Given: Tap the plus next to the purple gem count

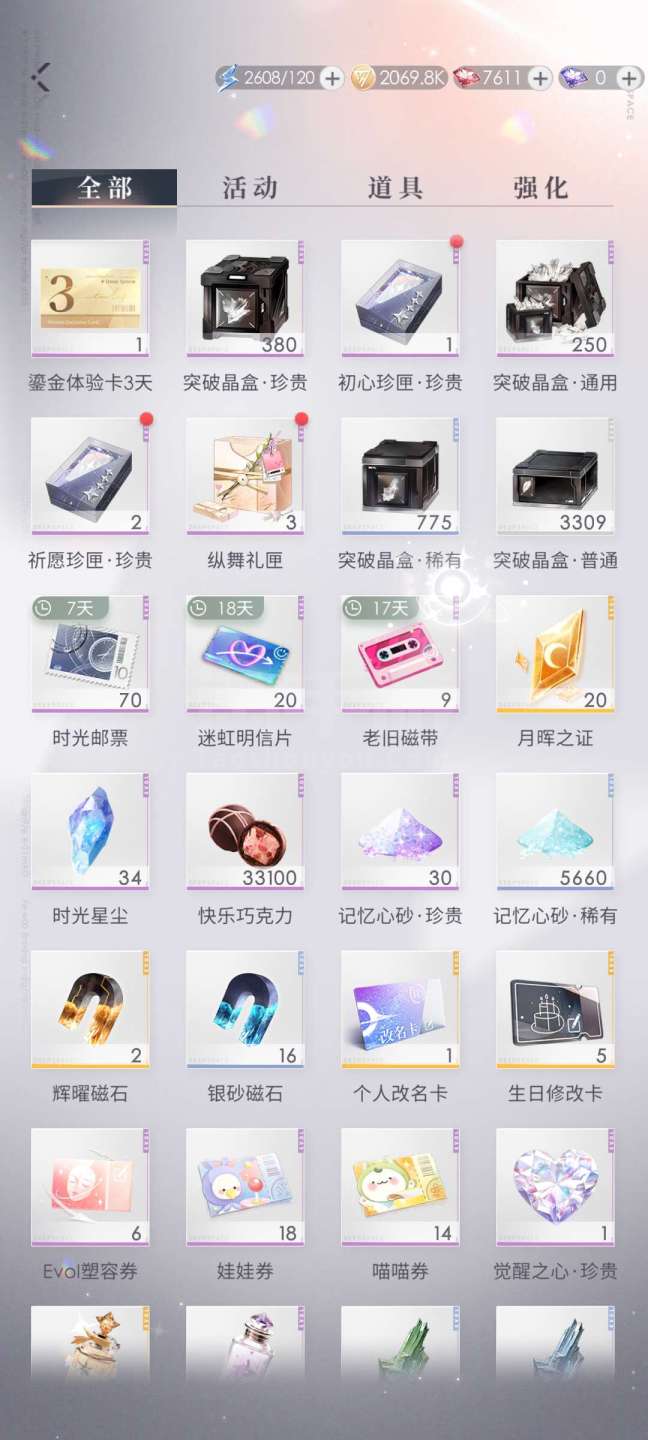Looking at the screenshot, I should click(629, 78).
